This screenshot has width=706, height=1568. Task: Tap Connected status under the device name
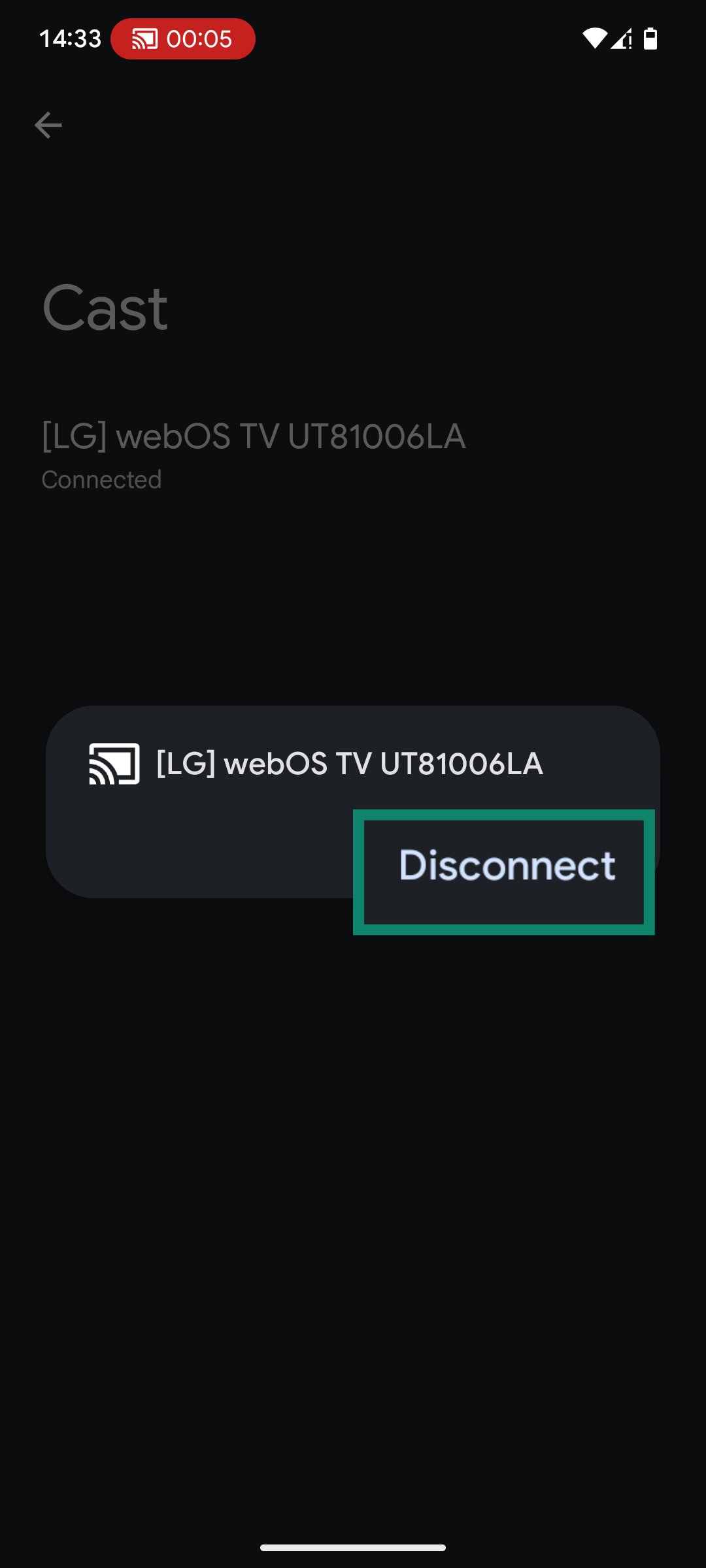coord(101,479)
